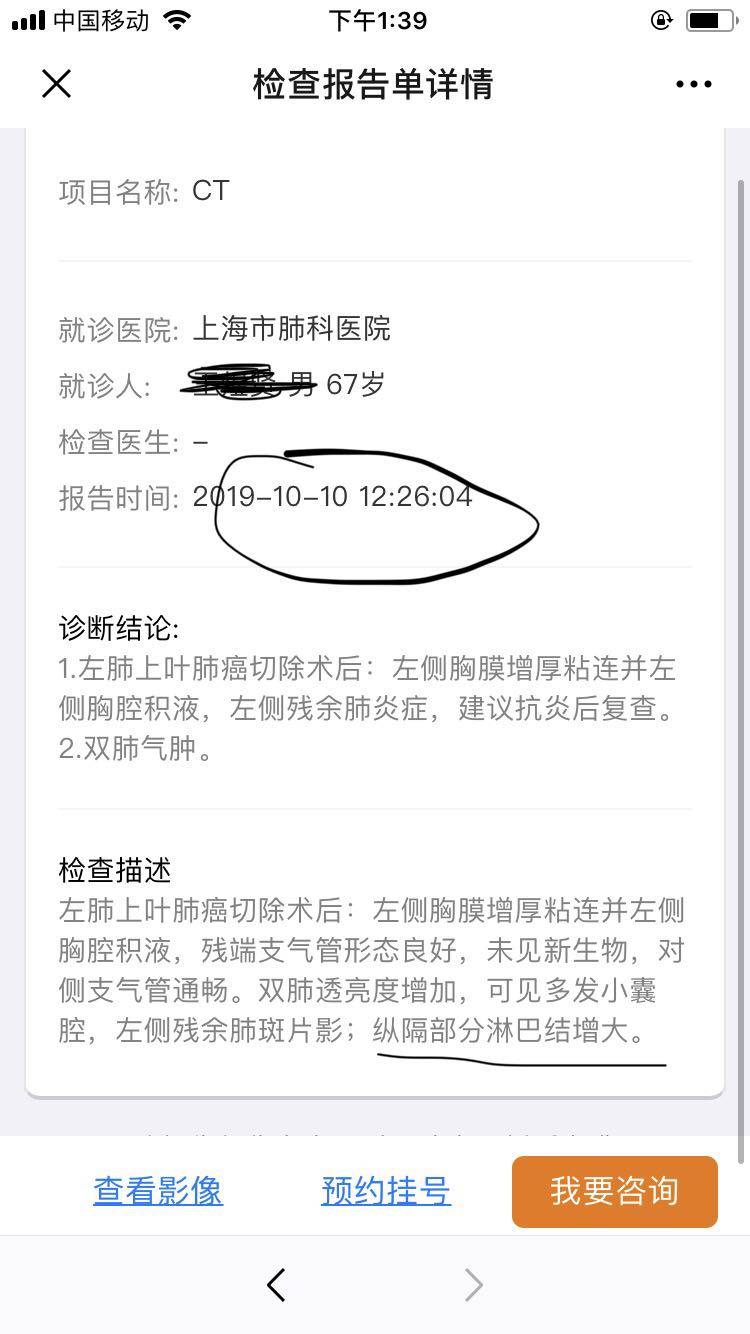Open the 查看影像 link

[158, 1191]
